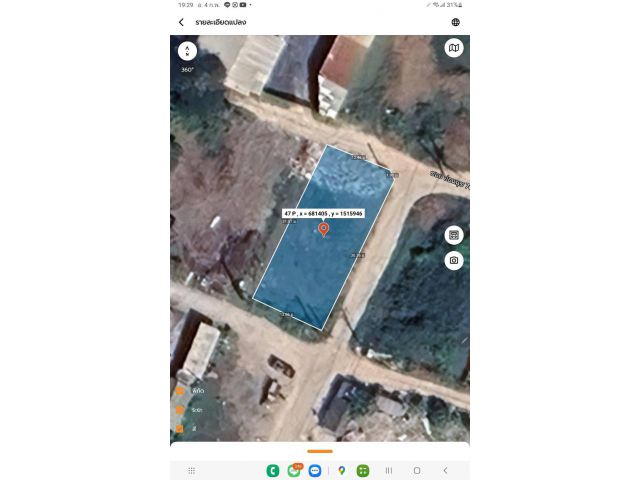Viewport: 640px width, 480px height.
Task: Open the map layers button
Action: pyautogui.click(x=454, y=48)
